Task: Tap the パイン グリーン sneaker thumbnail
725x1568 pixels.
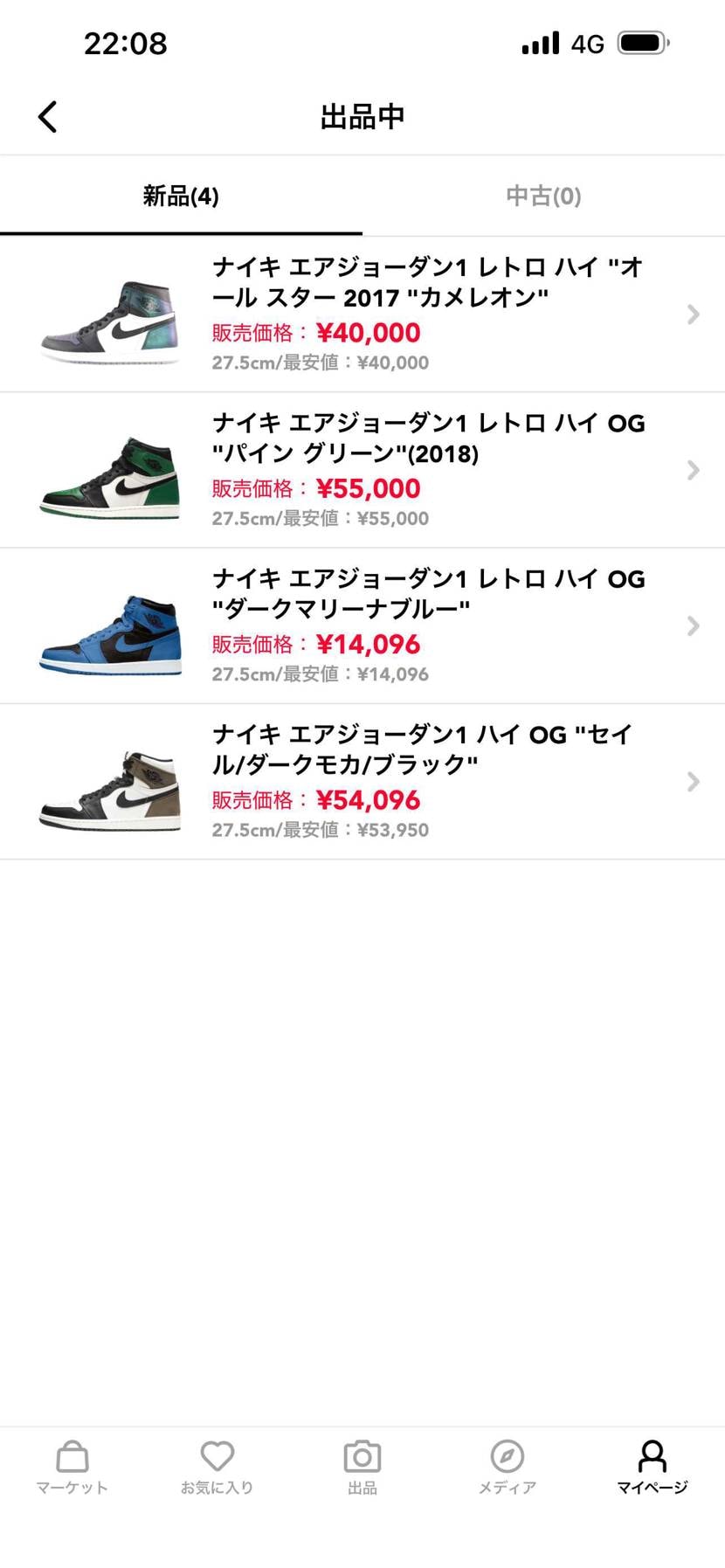Action: (111, 470)
